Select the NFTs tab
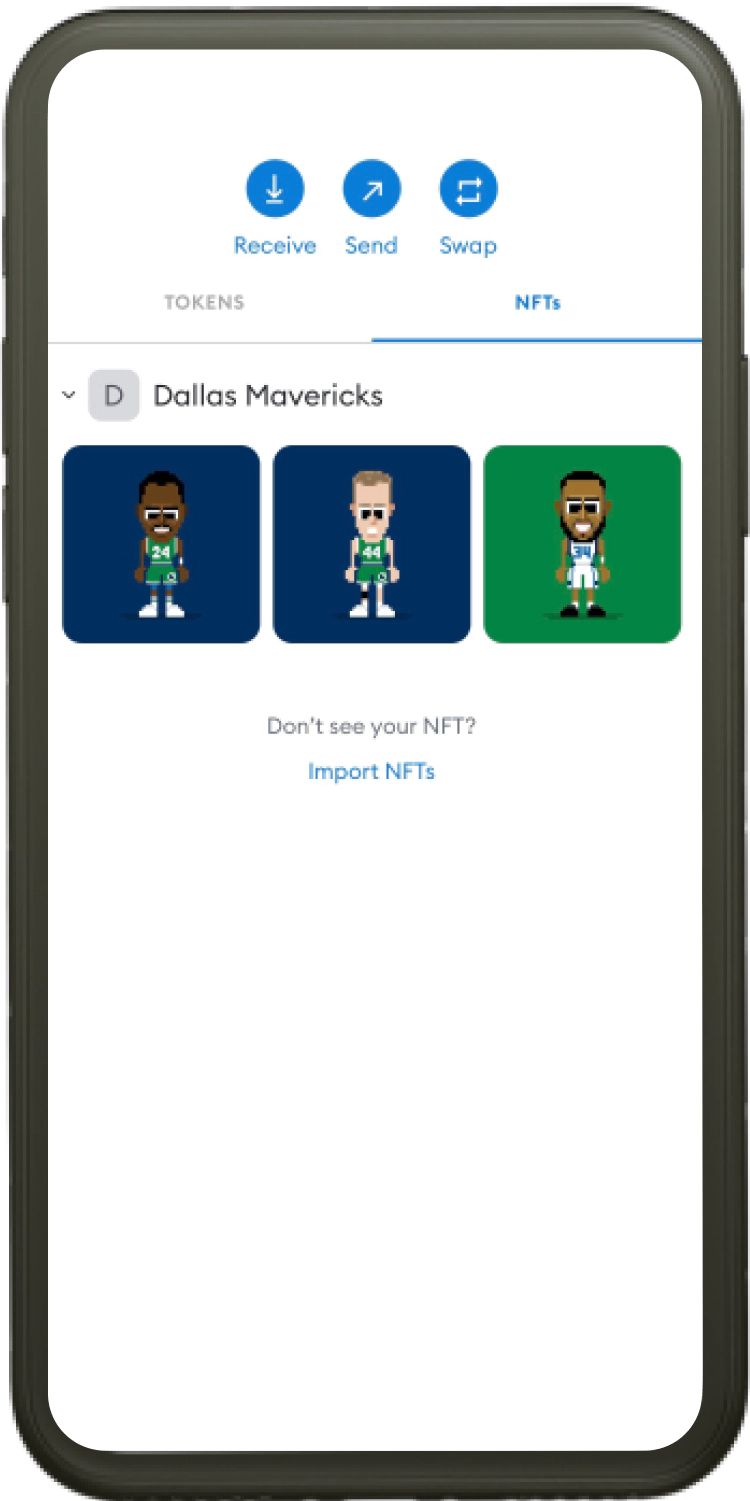This screenshot has width=750, height=1501. pos(537,302)
